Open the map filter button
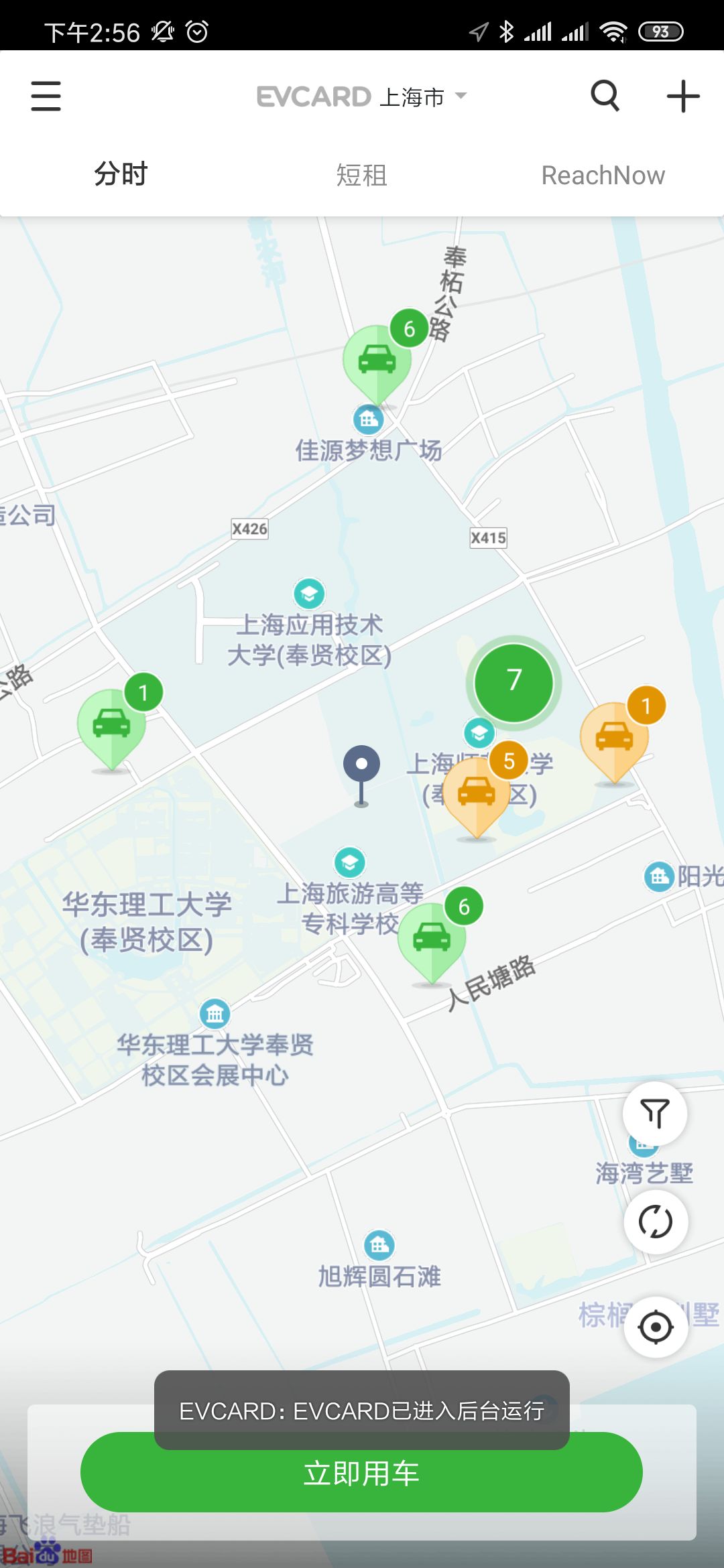Viewport: 724px width, 1568px height. pyautogui.click(x=655, y=1114)
